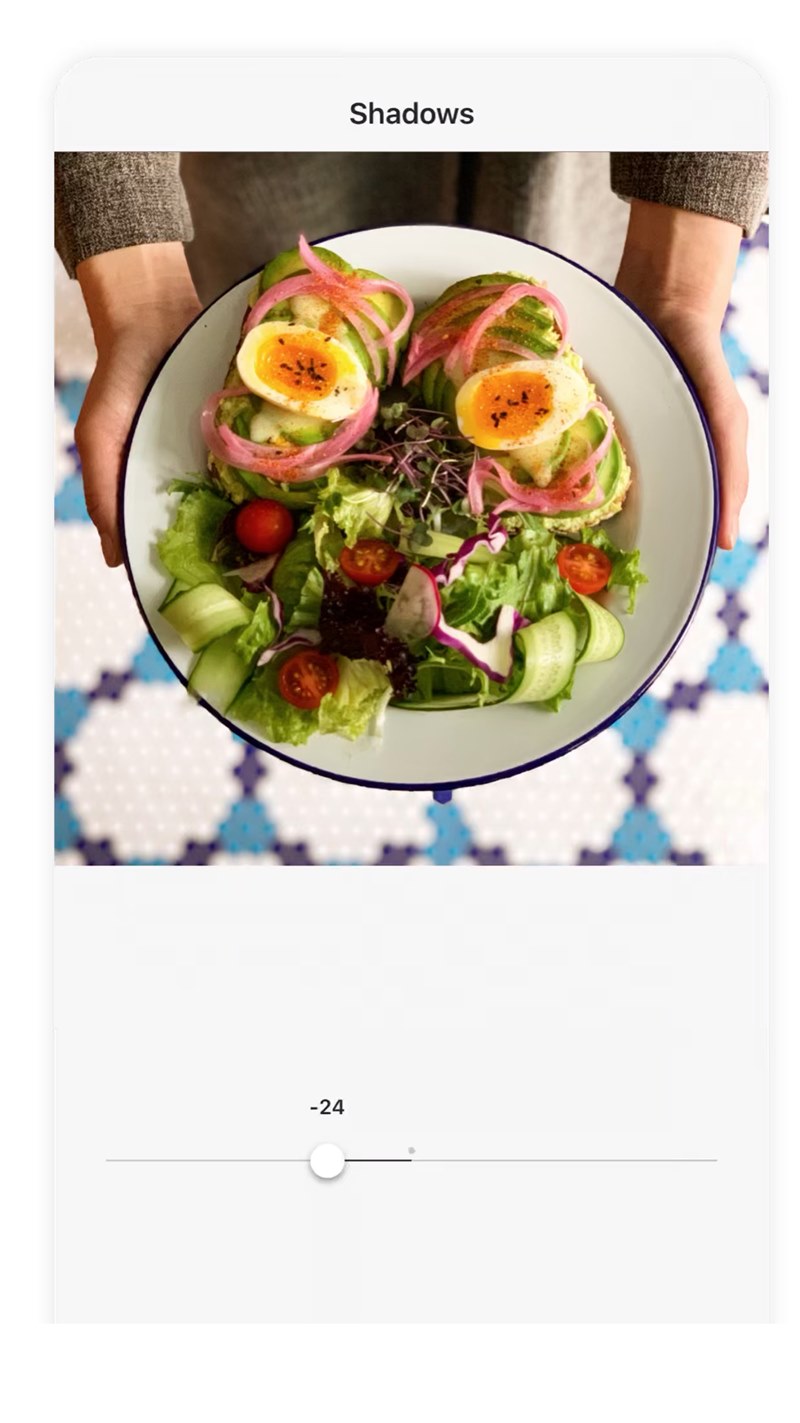Tap the salad photo preview
This screenshot has width=800, height=1423.
coord(411,508)
